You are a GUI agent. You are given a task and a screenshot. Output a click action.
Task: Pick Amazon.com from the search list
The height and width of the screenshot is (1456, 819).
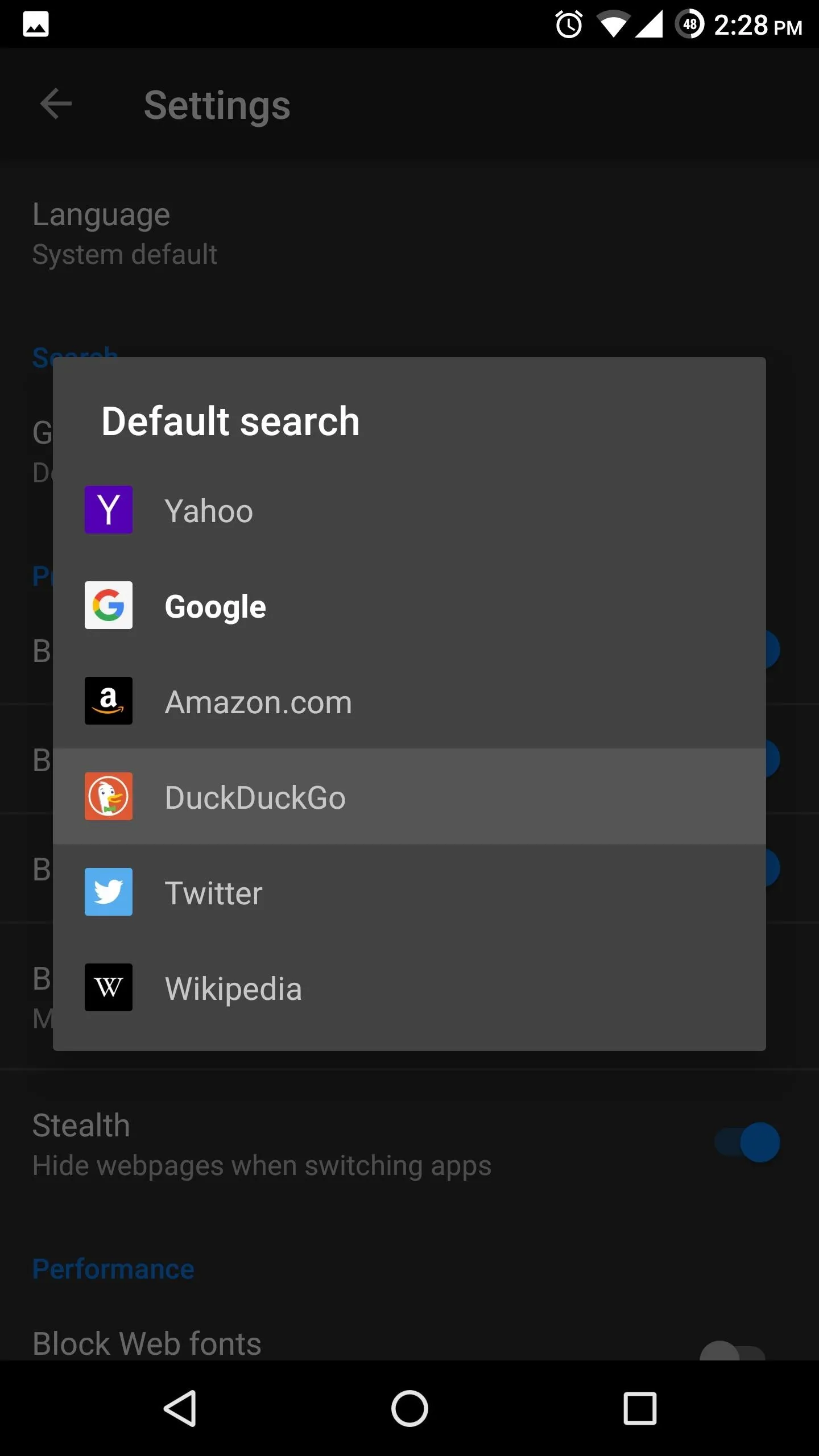(x=409, y=701)
